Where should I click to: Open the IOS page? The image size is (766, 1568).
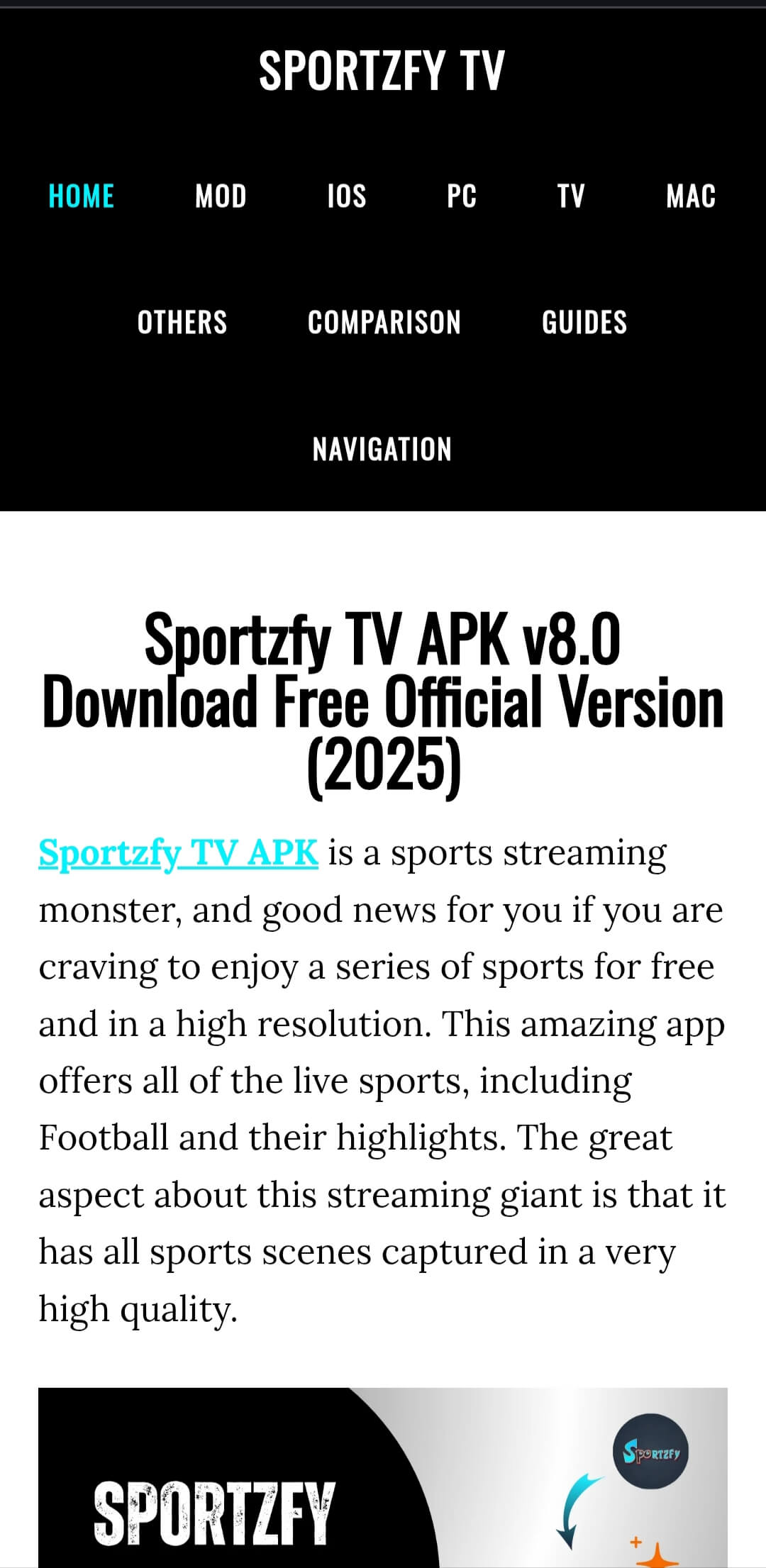[x=347, y=196]
